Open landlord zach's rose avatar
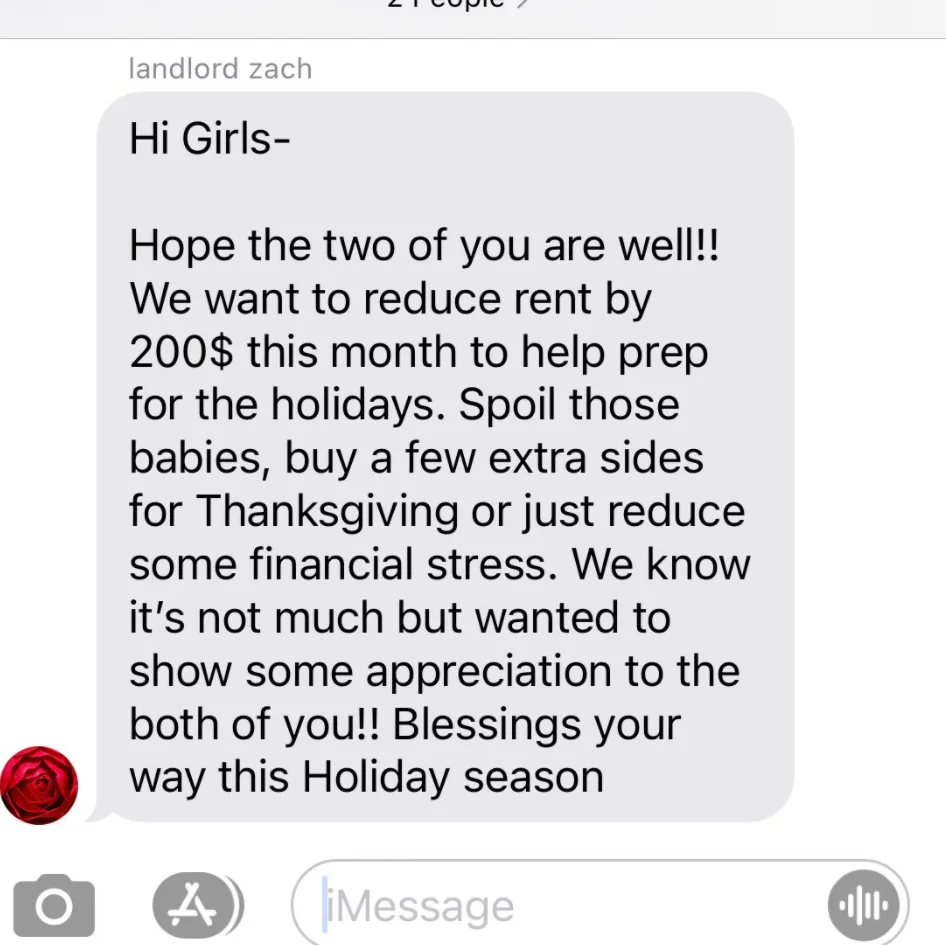 click(40, 784)
